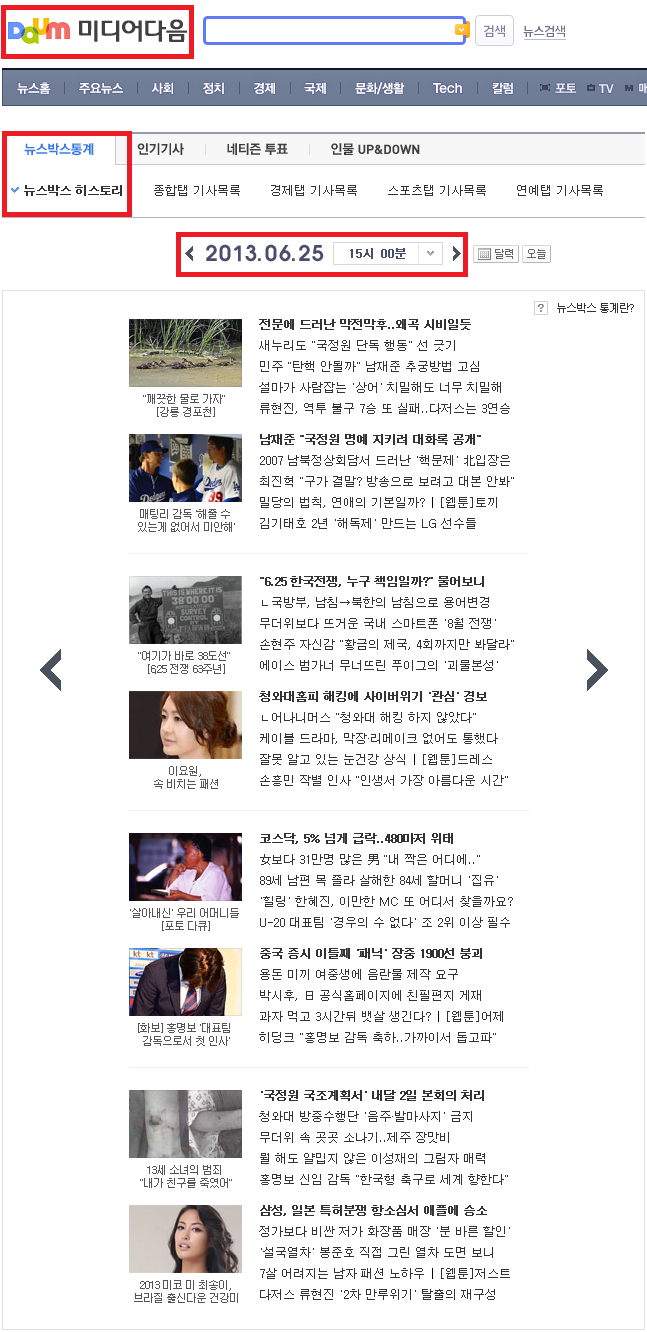Go to previous date with left arrow
The image size is (647, 1332).
[x=190, y=254]
